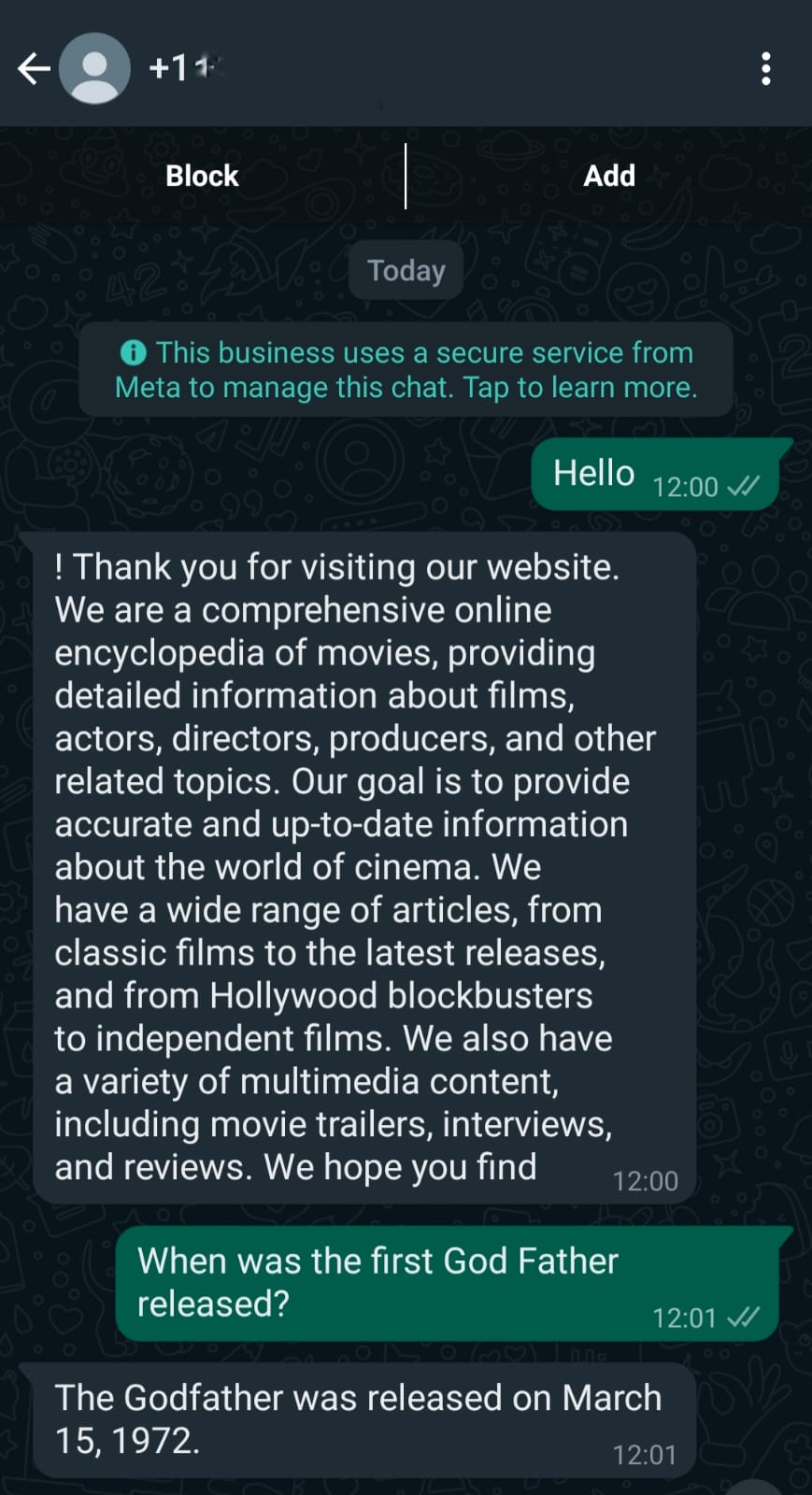
Task: Open the three-dot overflow menu
Action: [x=766, y=68]
